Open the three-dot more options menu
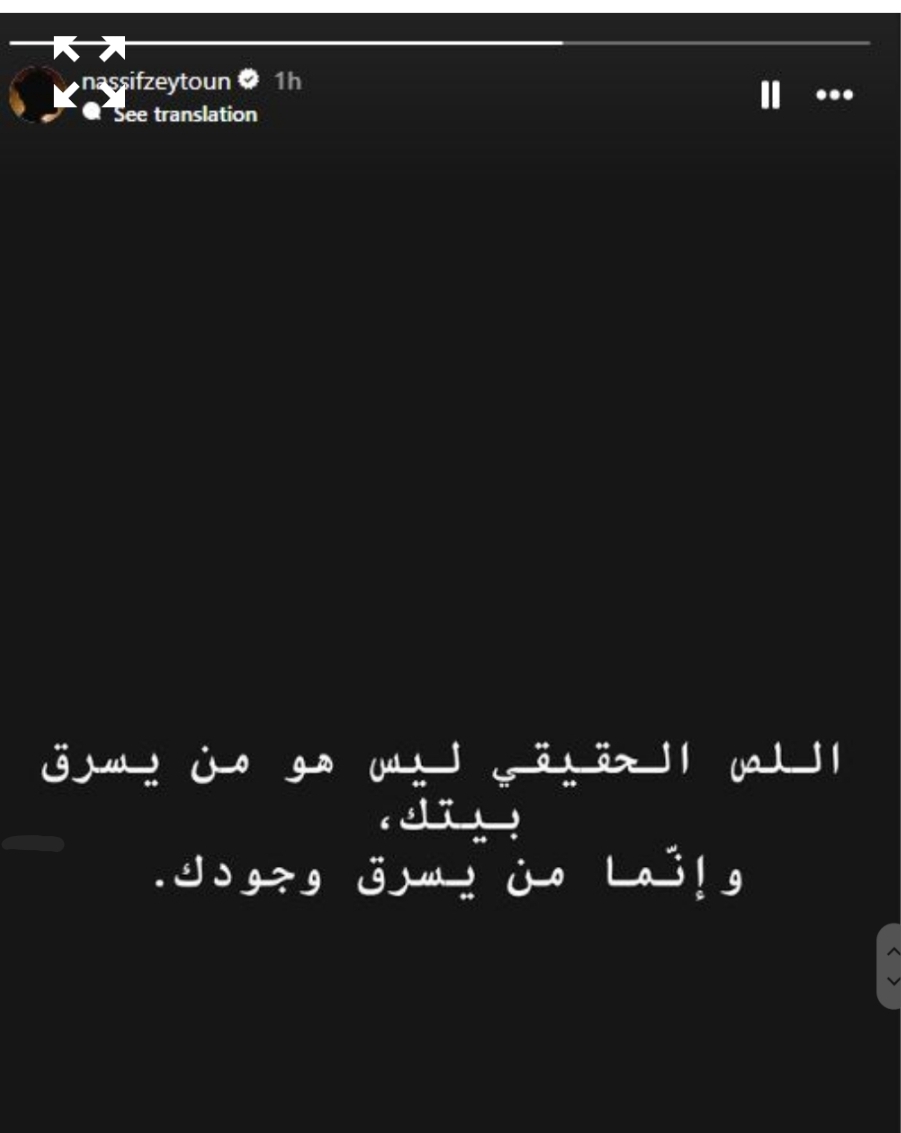The image size is (901, 1133). 834,96
